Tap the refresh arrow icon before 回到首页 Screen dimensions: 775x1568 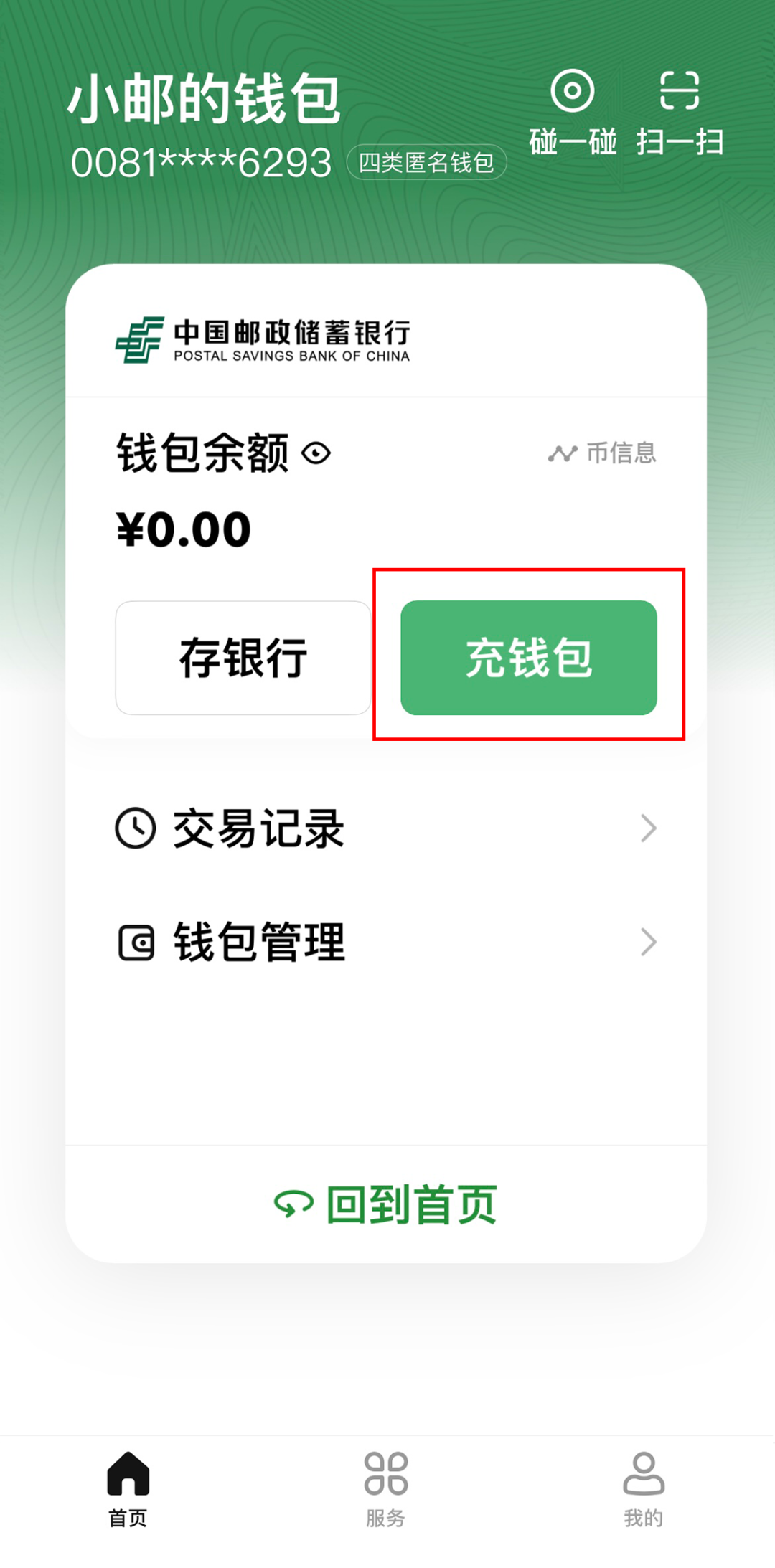(293, 1202)
